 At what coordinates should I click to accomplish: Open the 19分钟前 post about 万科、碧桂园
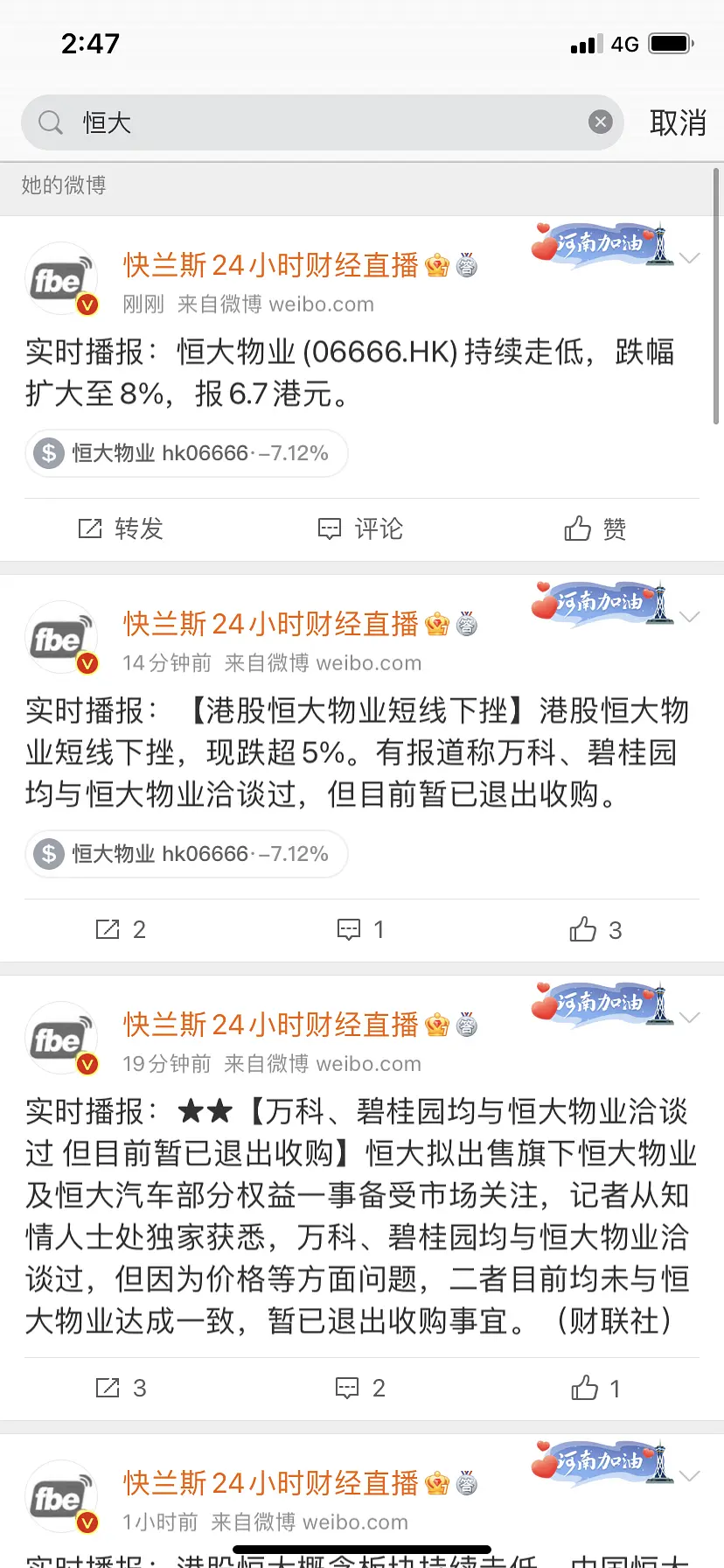[360, 1216]
